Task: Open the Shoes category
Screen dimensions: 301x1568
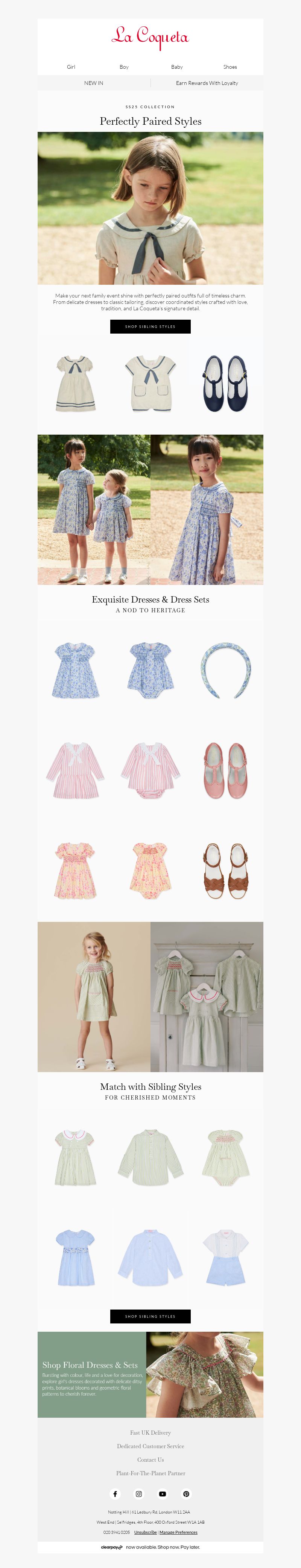Action: coord(230,67)
